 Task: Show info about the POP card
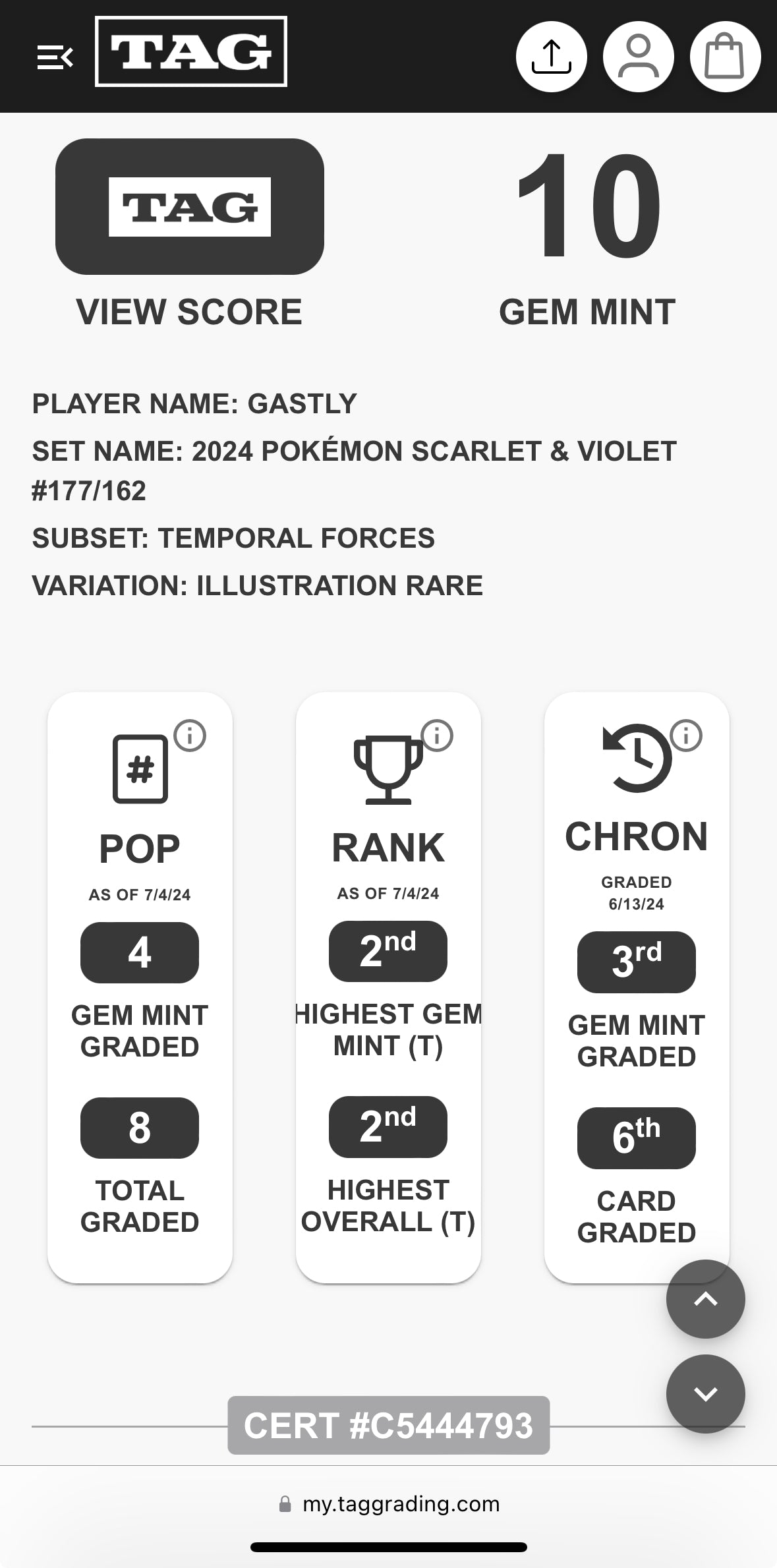coord(190,736)
